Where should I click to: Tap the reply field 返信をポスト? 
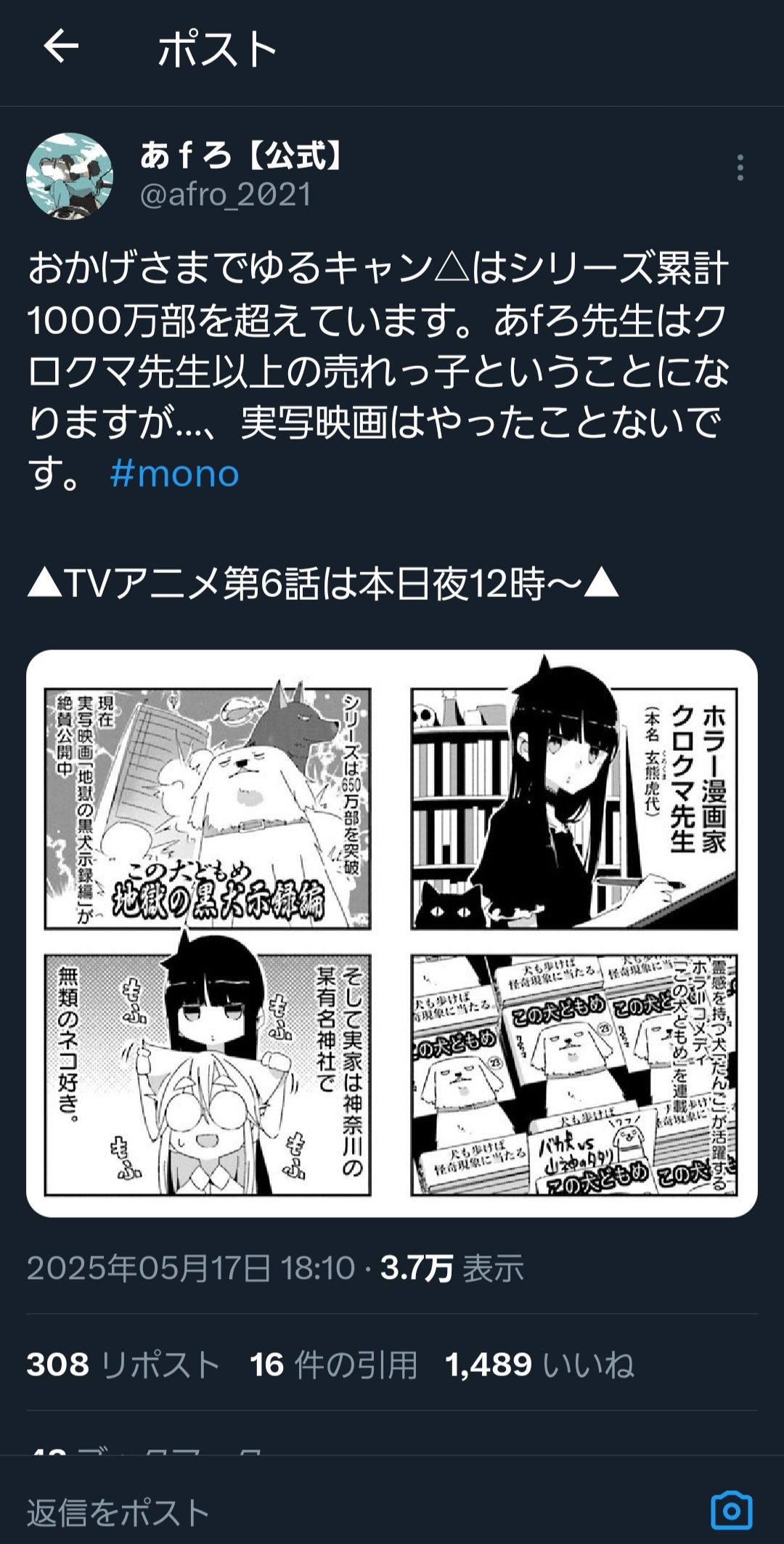(290, 1513)
